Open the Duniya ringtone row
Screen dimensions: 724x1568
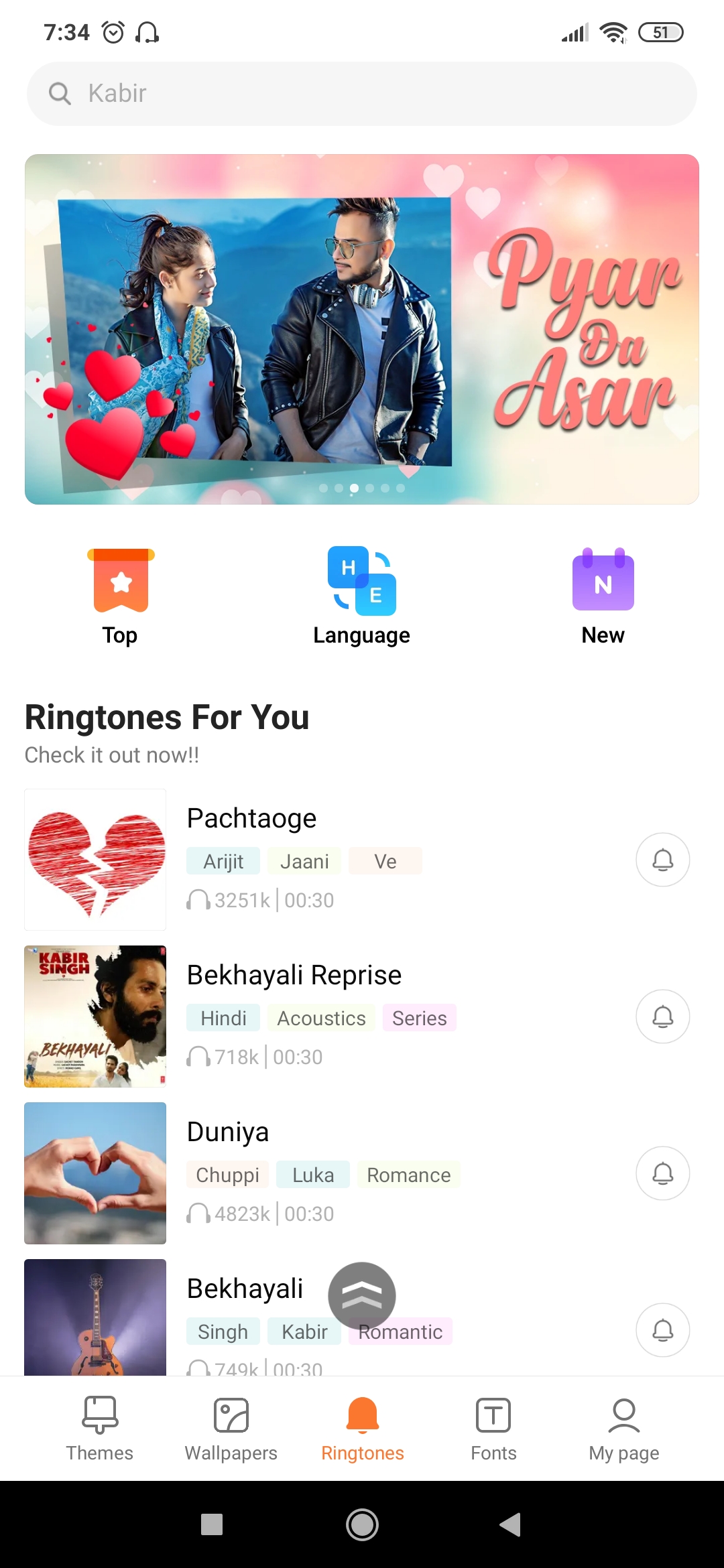coord(362,1173)
